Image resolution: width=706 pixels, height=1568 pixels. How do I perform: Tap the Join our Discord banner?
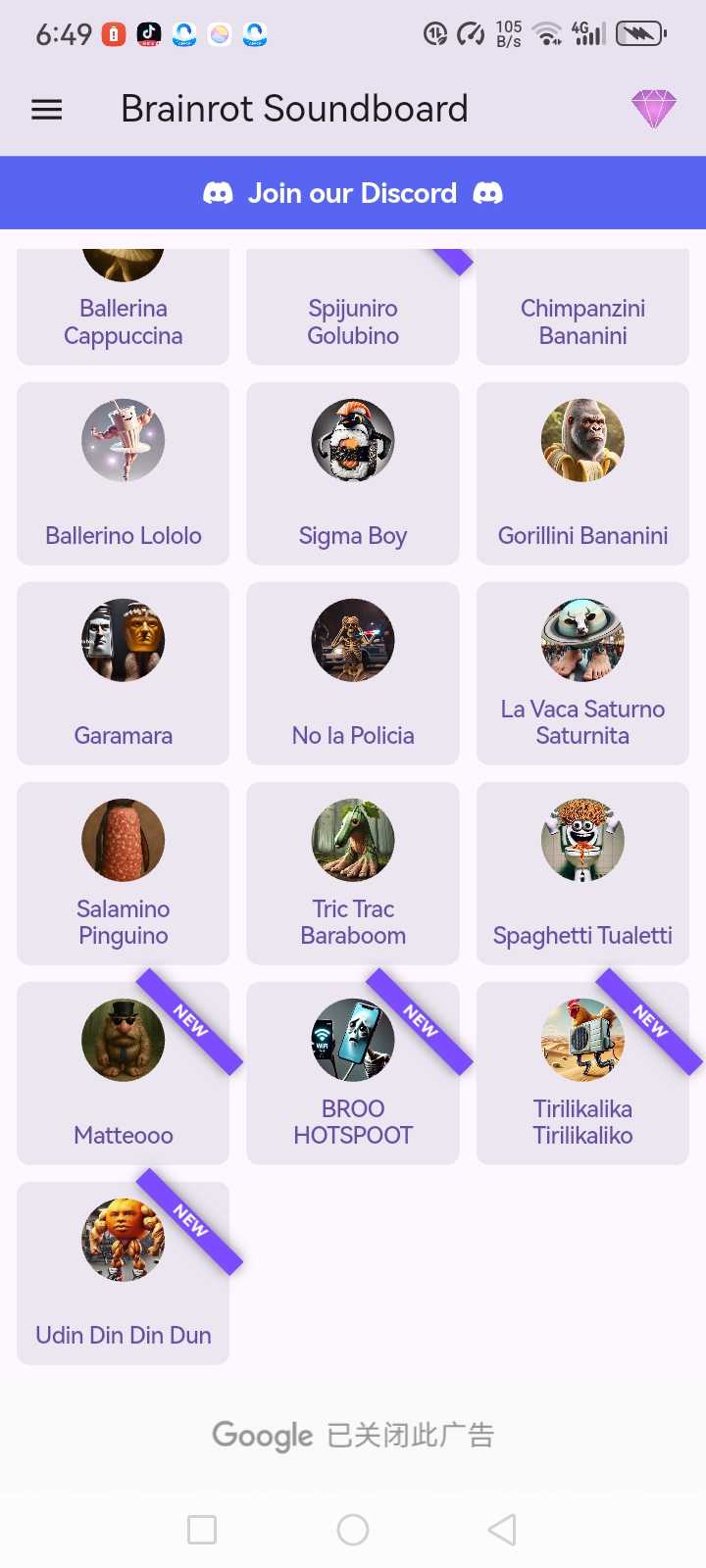(x=353, y=193)
